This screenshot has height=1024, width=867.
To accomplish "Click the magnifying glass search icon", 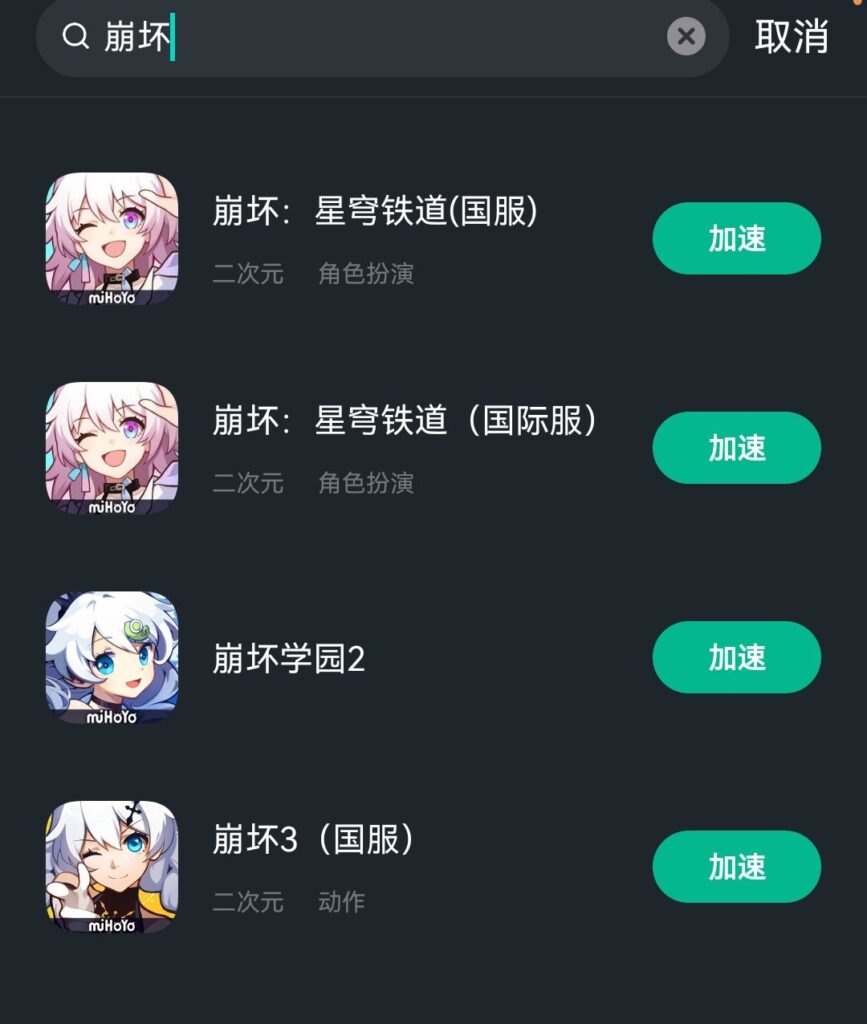I will pos(74,36).
